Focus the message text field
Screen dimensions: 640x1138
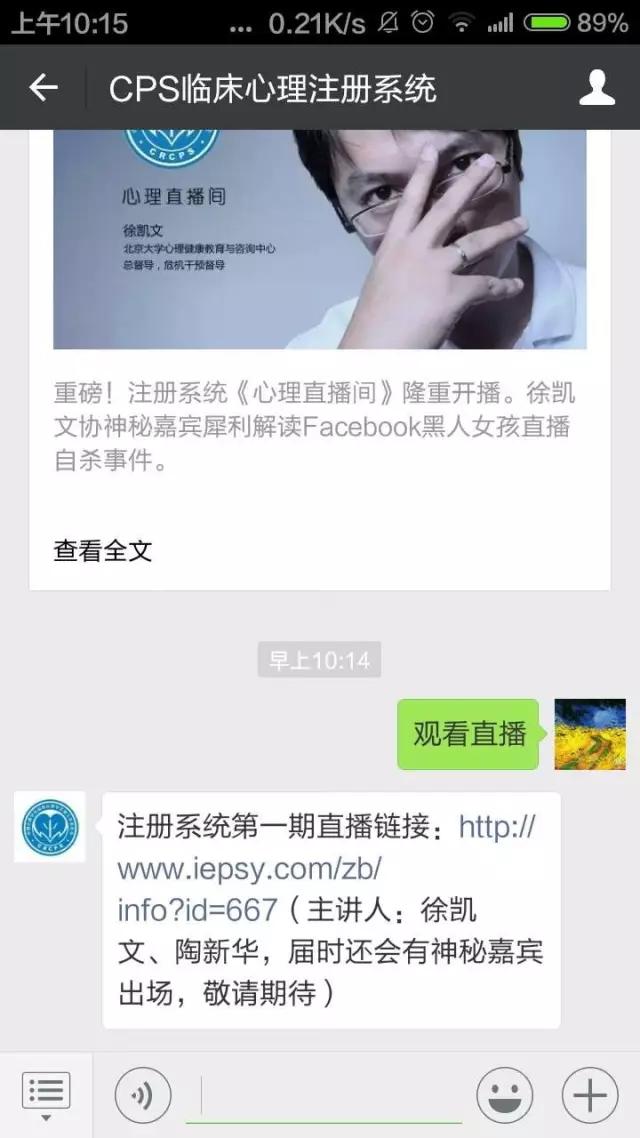click(330, 1096)
